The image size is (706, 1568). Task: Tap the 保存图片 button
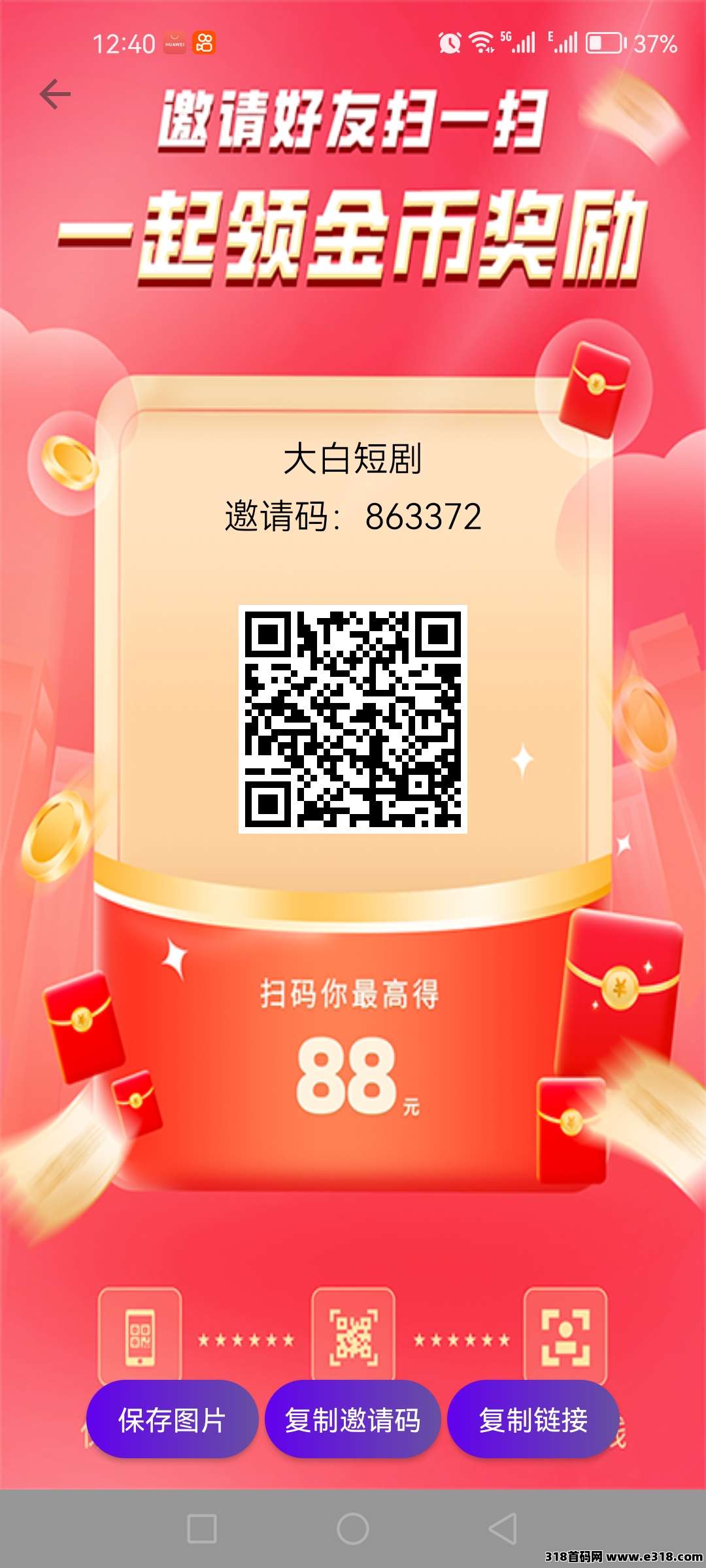172,1420
